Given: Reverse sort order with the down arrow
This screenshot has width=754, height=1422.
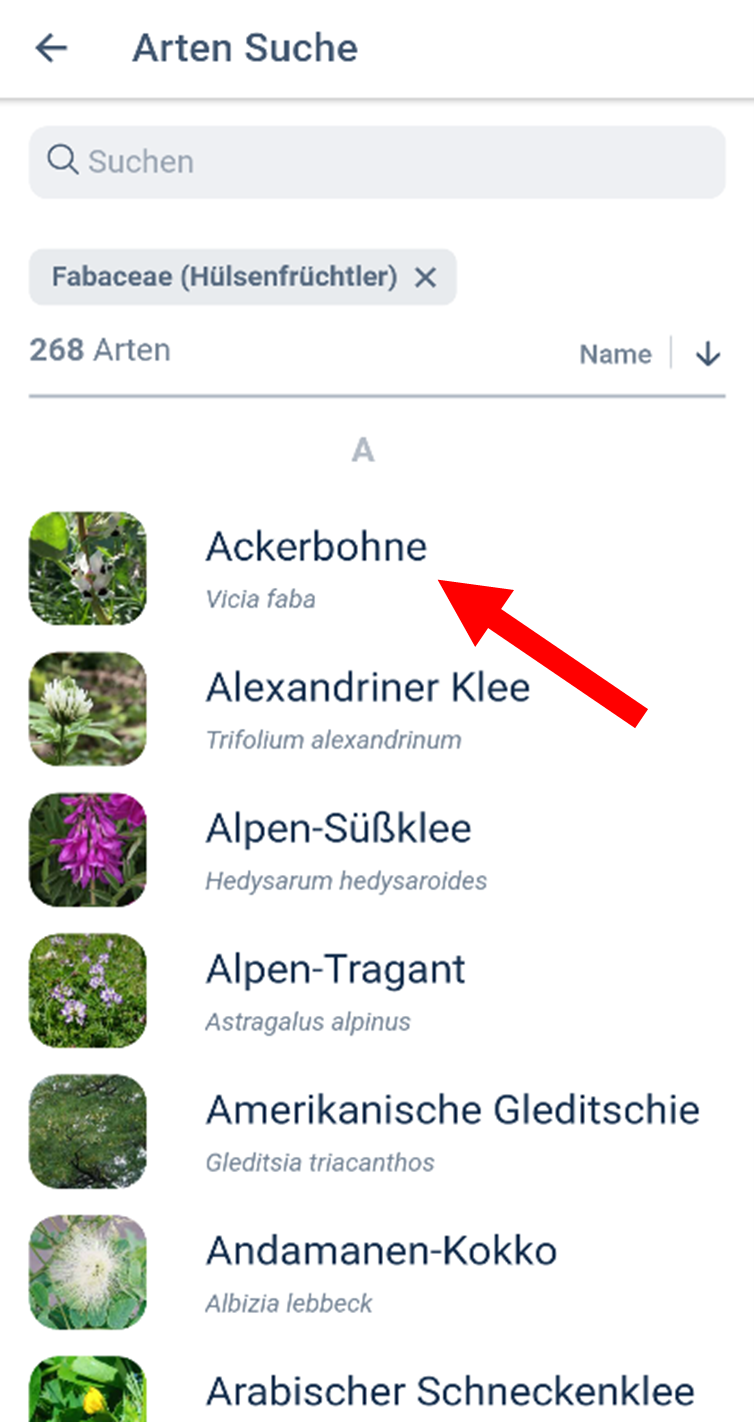Looking at the screenshot, I should 708,354.
